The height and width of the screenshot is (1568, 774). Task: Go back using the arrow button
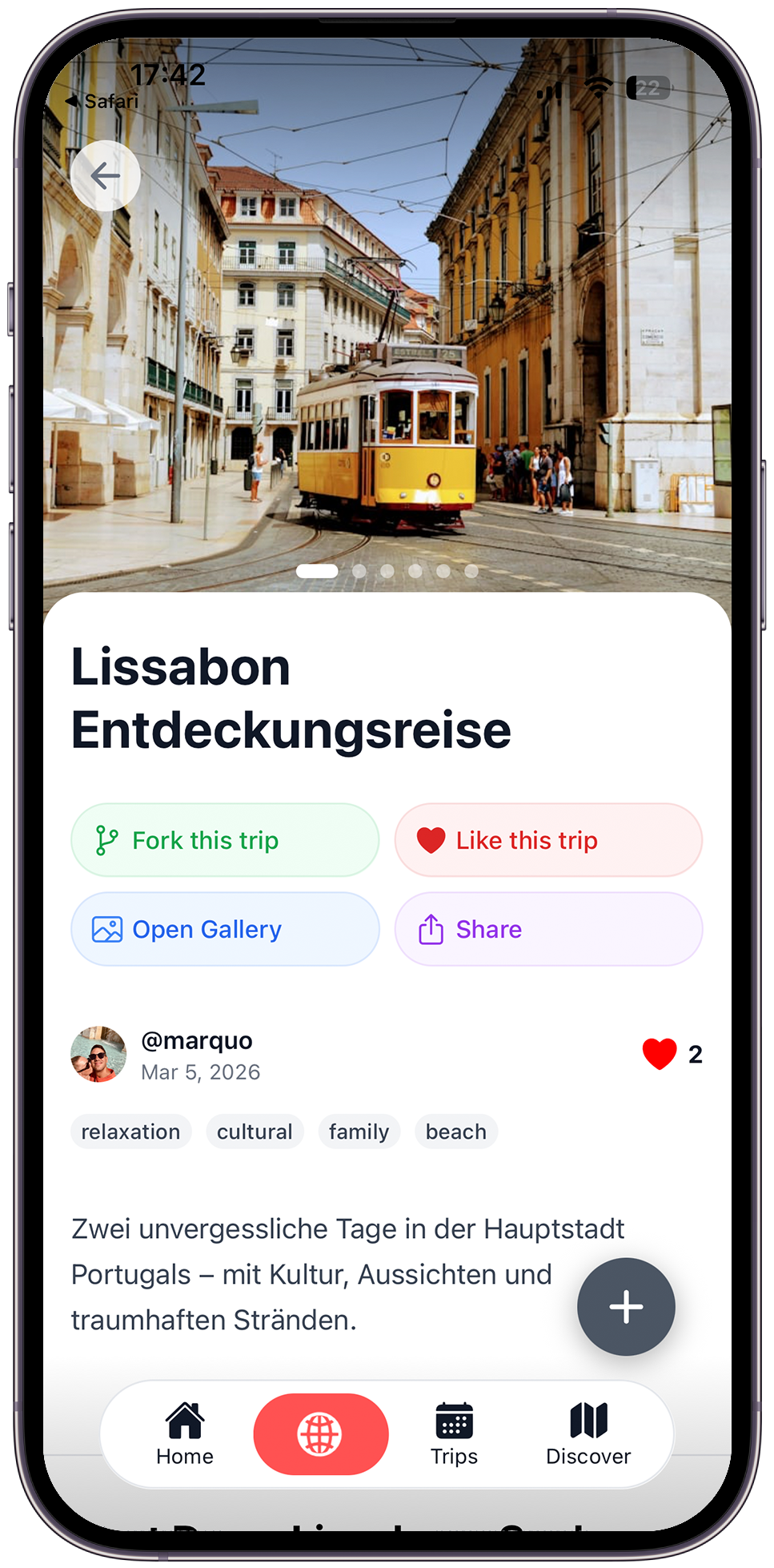coord(106,175)
